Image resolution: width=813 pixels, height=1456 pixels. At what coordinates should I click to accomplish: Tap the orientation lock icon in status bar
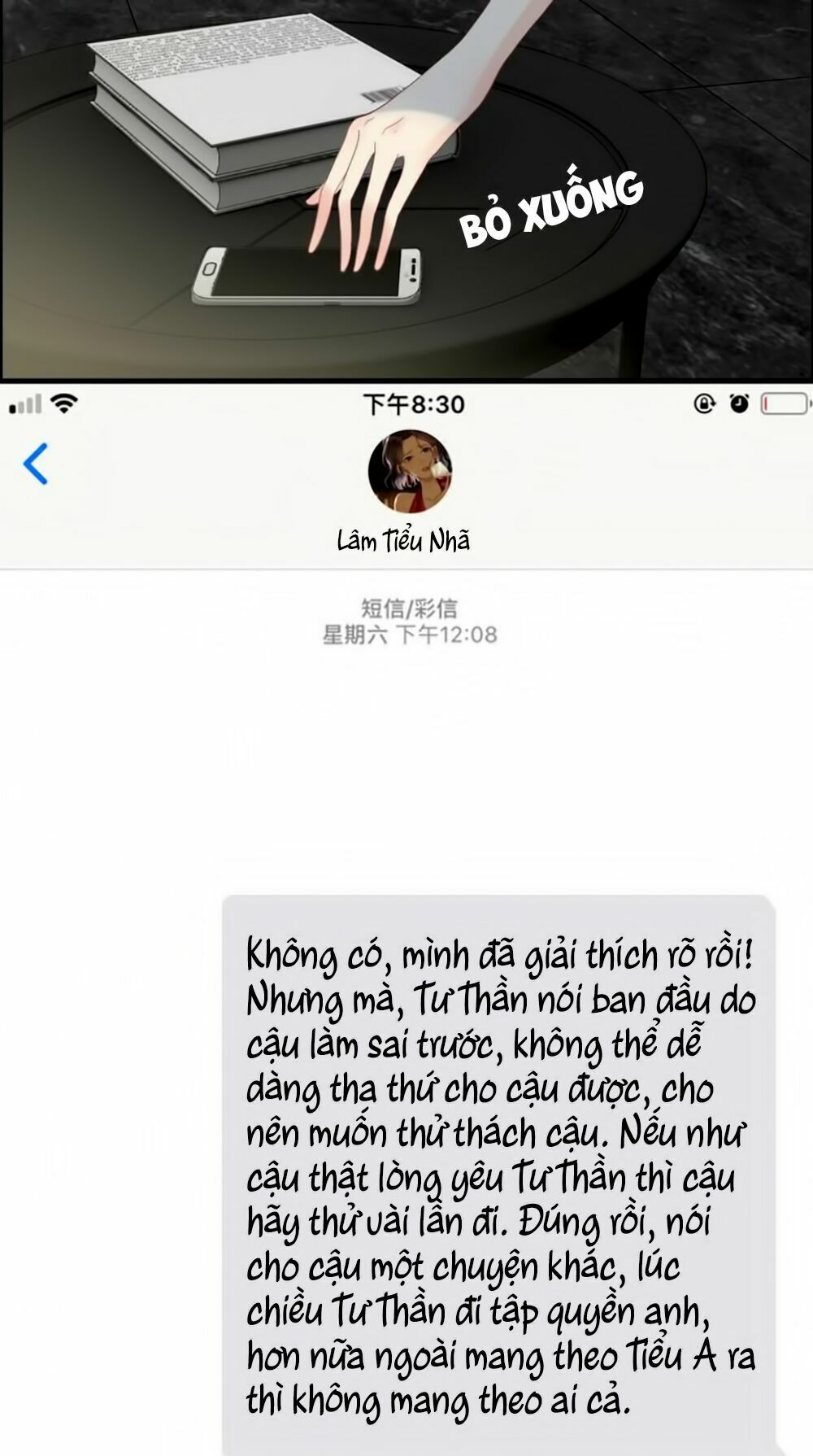click(705, 401)
